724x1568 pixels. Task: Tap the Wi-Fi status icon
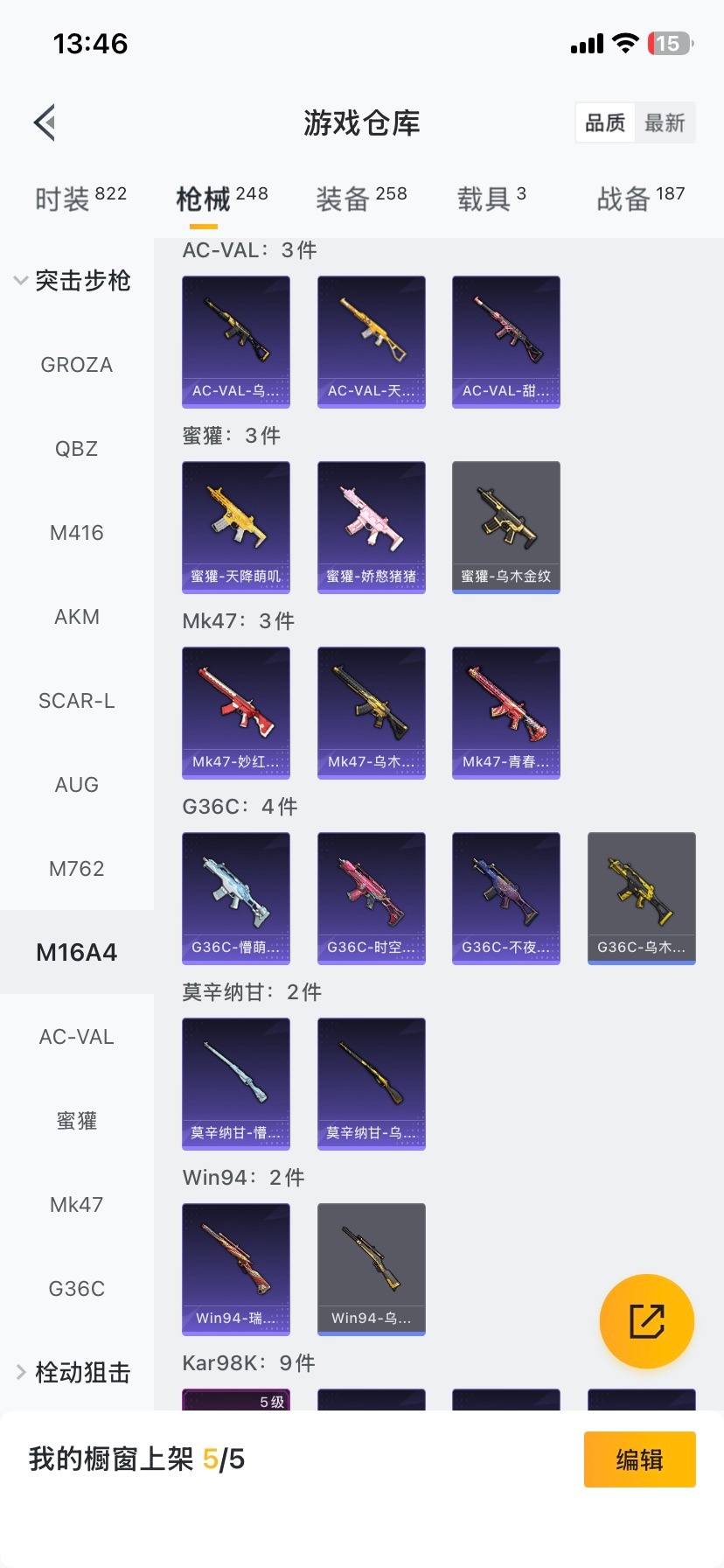click(x=623, y=42)
